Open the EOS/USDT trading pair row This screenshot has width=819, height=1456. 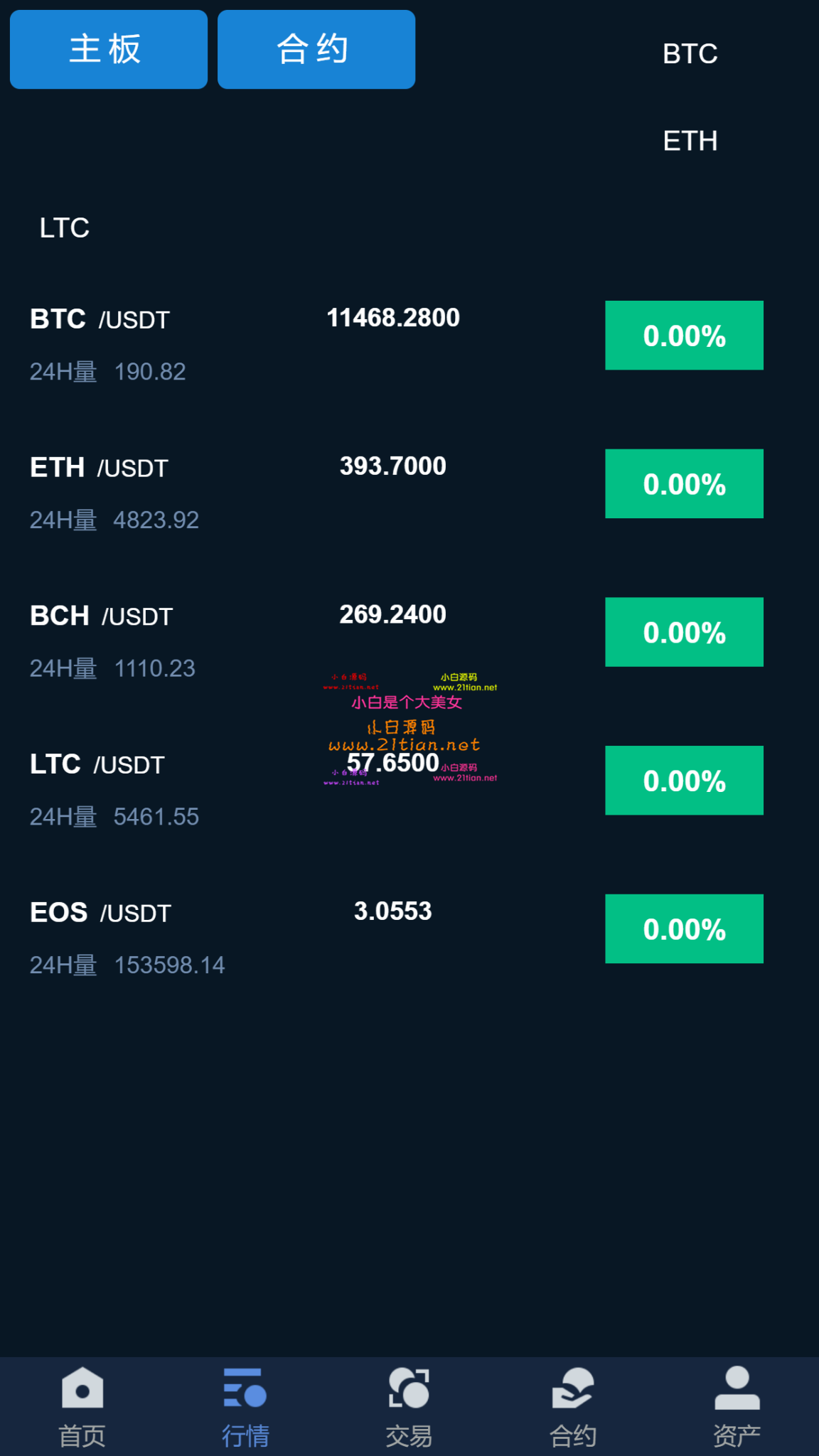pyautogui.click(x=284, y=928)
